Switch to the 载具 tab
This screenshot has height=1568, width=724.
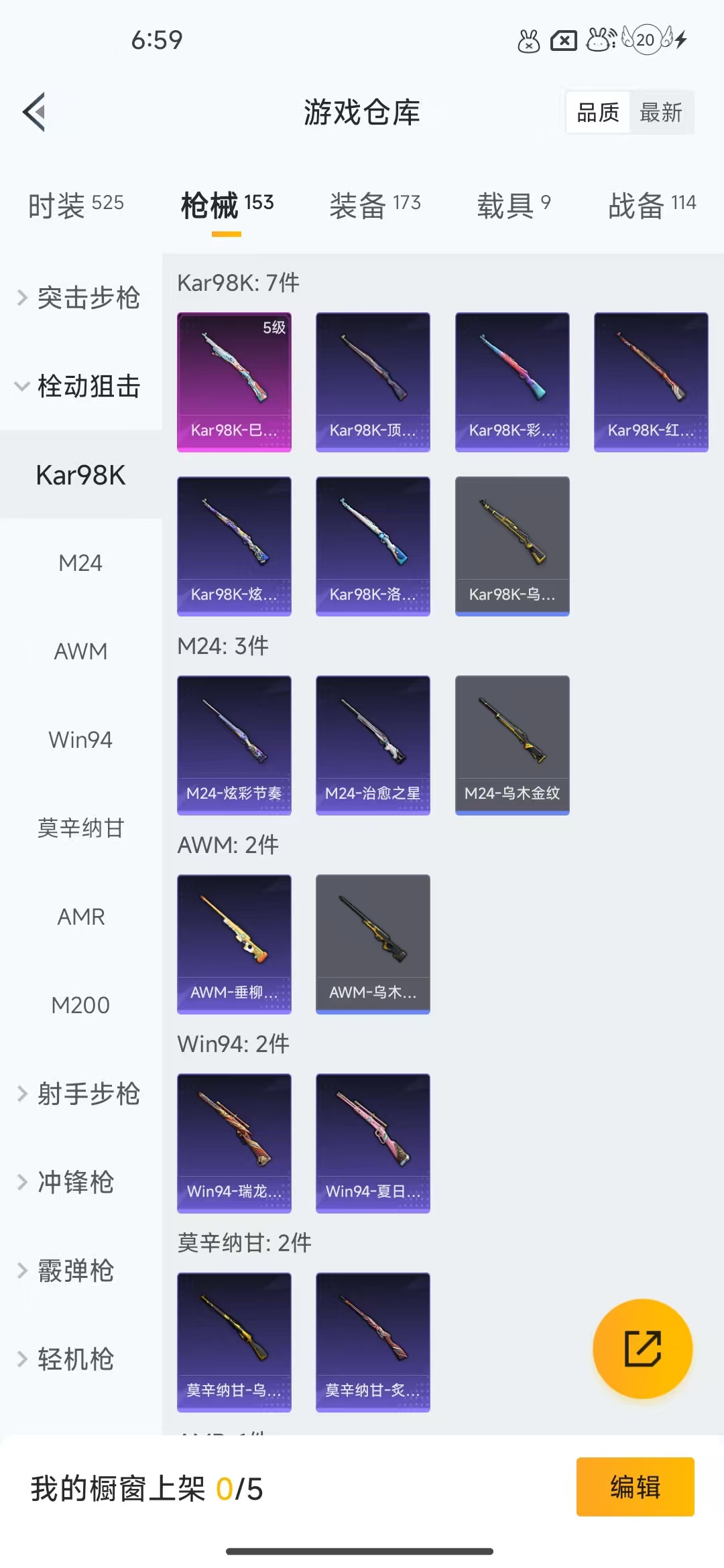coord(514,204)
